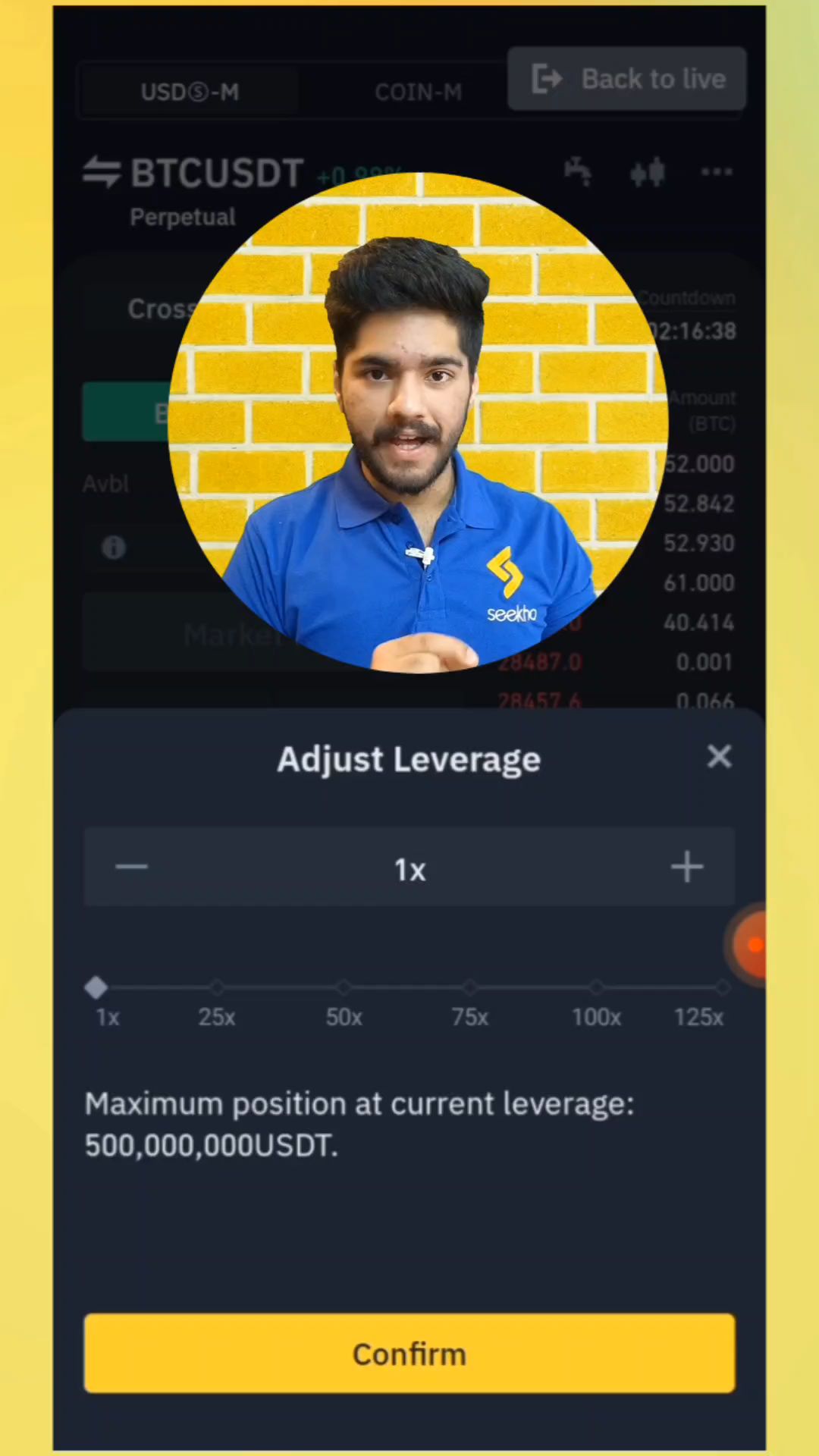Open the candlestick chart icon
The image size is (819, 1456).
[648, 173]
